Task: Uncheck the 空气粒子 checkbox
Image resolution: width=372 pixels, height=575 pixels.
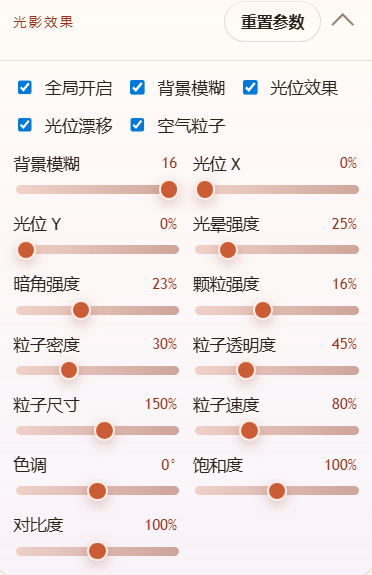Action: point(137,125)
